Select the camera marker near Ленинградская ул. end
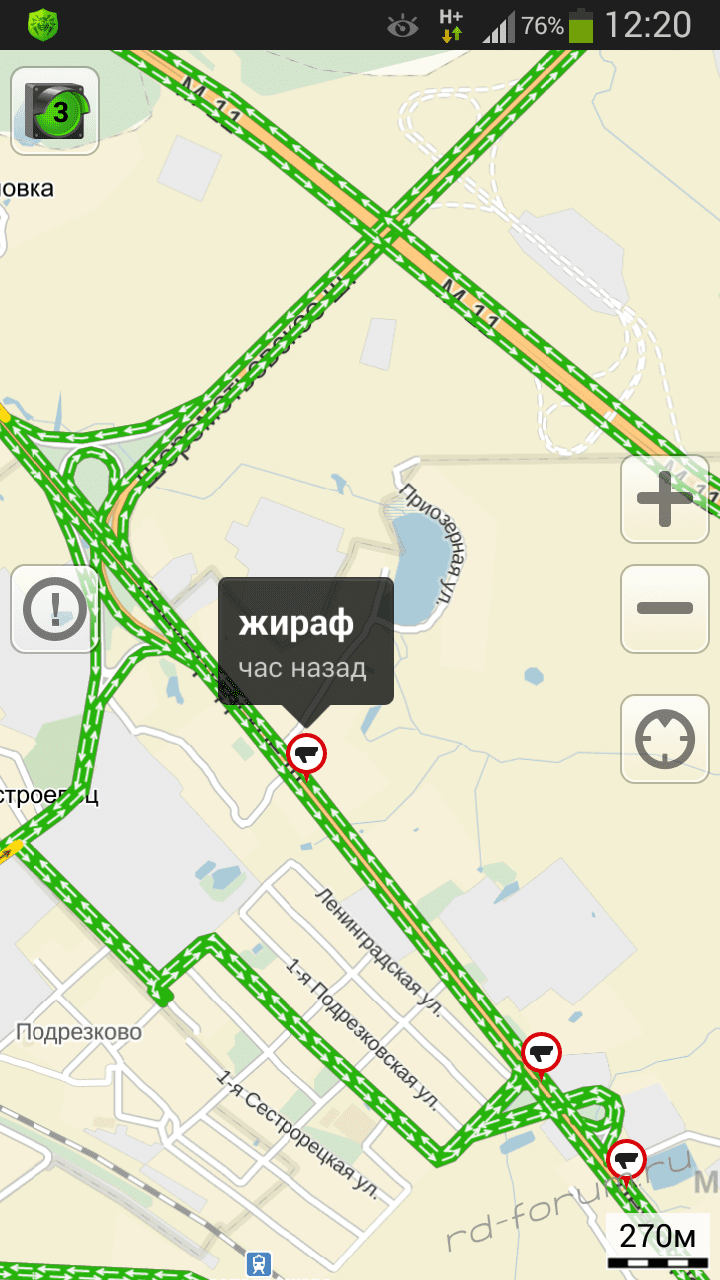Viewport: 720px width, 1280px height. 541,1054
